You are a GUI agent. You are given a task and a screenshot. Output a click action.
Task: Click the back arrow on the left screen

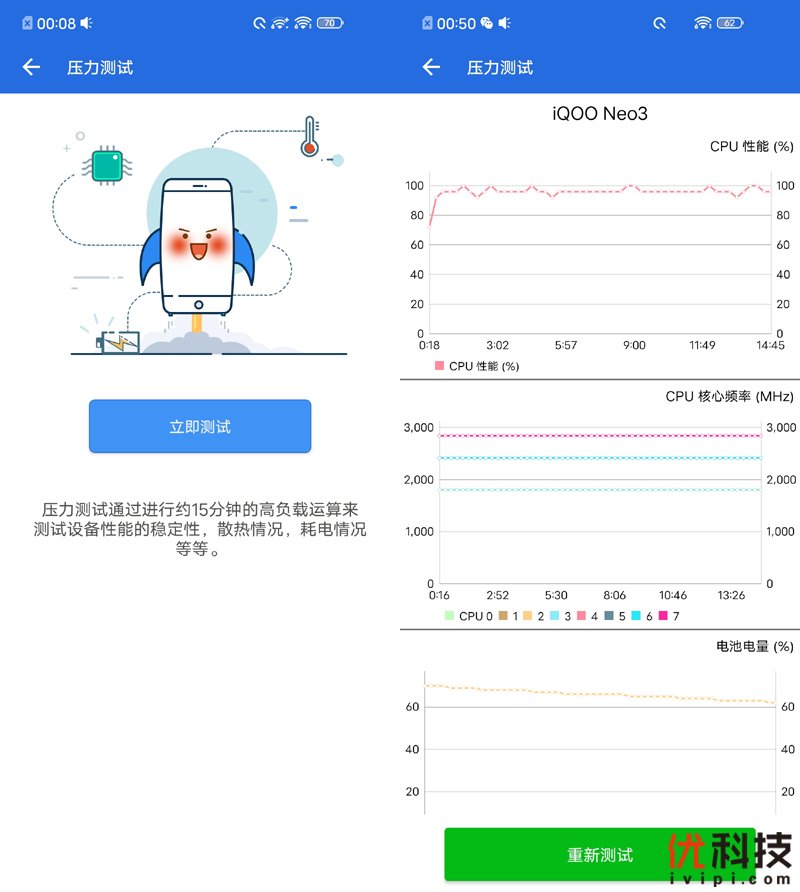pyautogui.click(x=31, y=67)
